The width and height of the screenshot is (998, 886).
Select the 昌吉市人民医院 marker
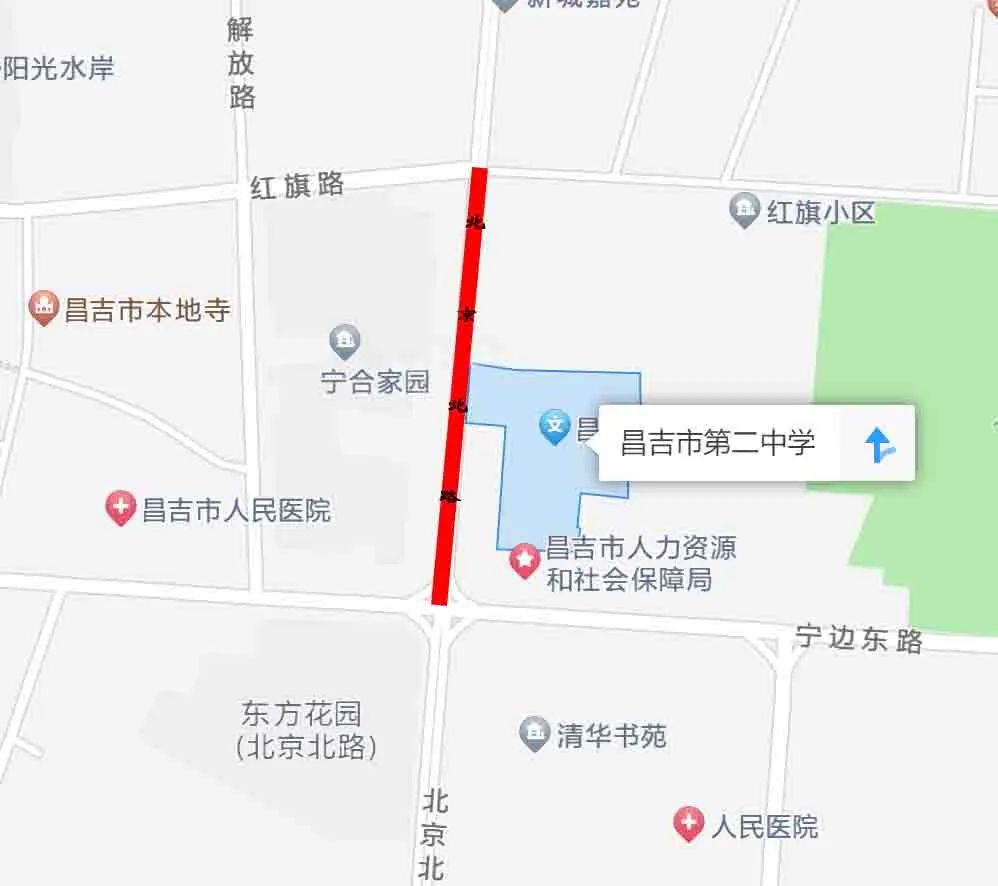pyautogui.click(x=120, y=510)
